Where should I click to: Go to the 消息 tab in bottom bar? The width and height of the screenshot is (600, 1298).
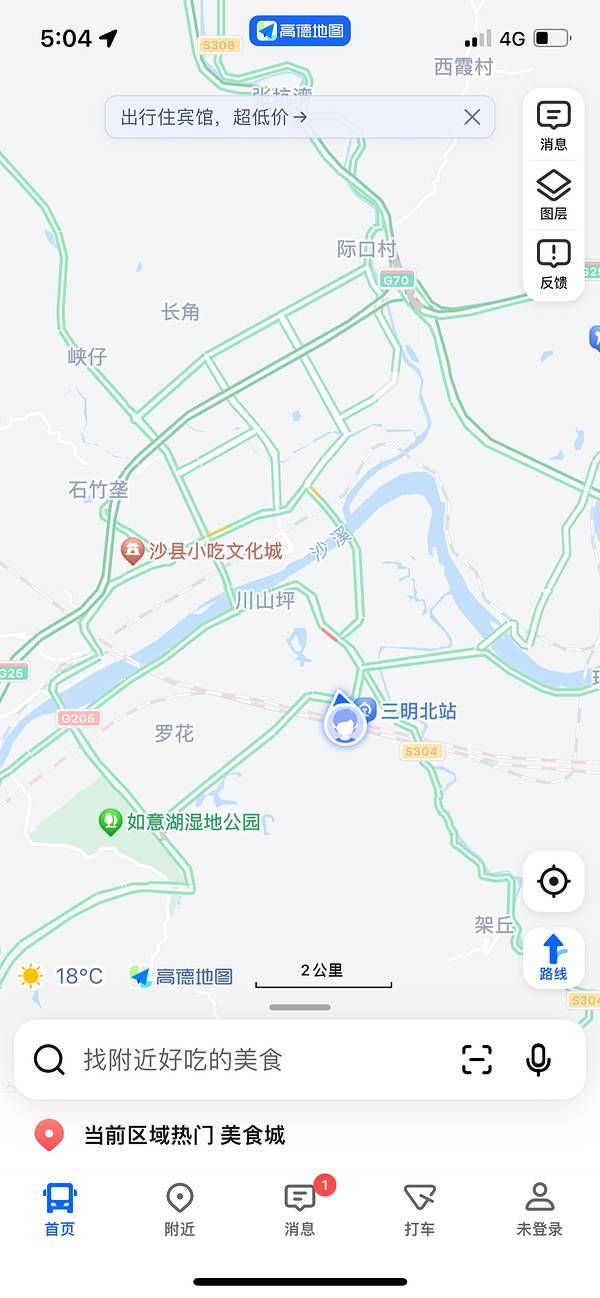click(x=300, y=1208)
